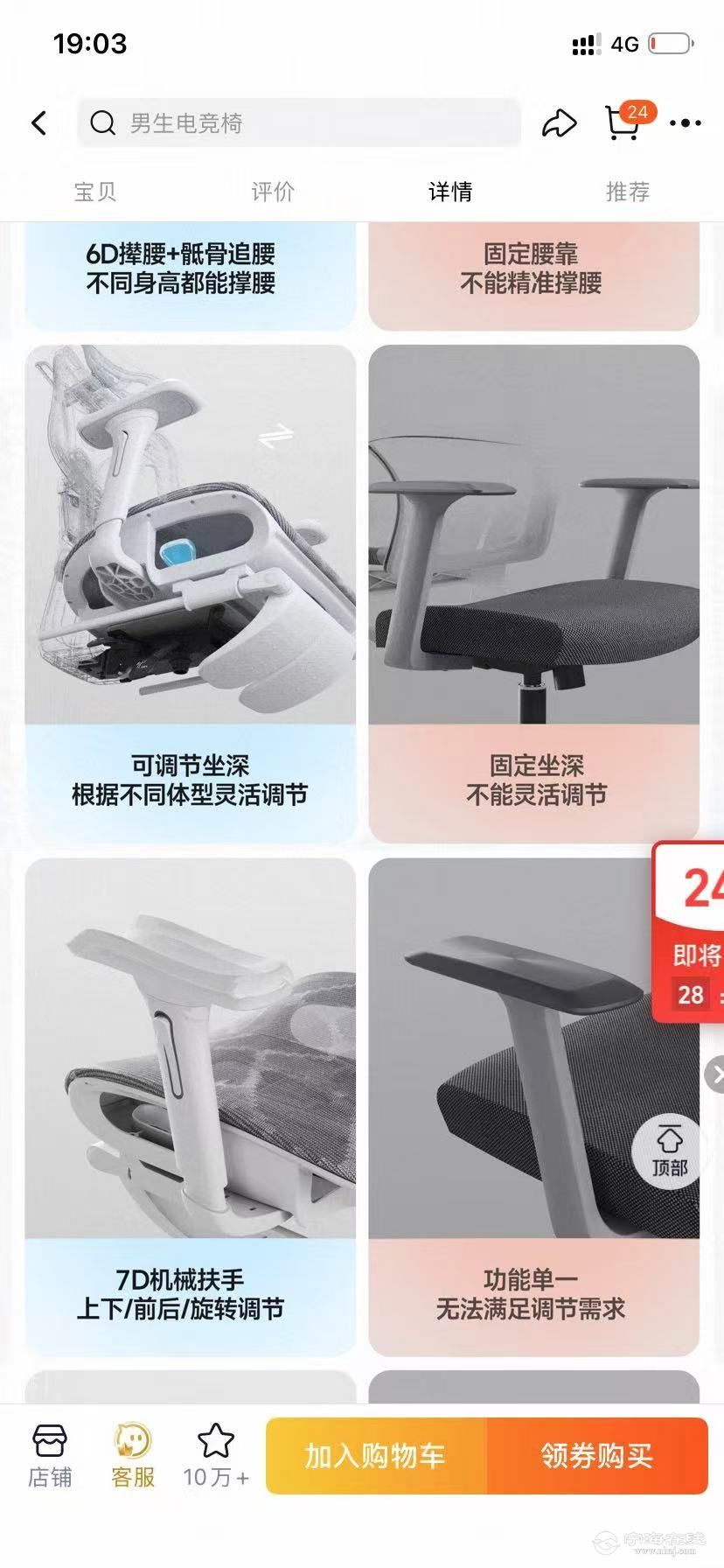Switch to the 评价 tab

pos(273,192)
